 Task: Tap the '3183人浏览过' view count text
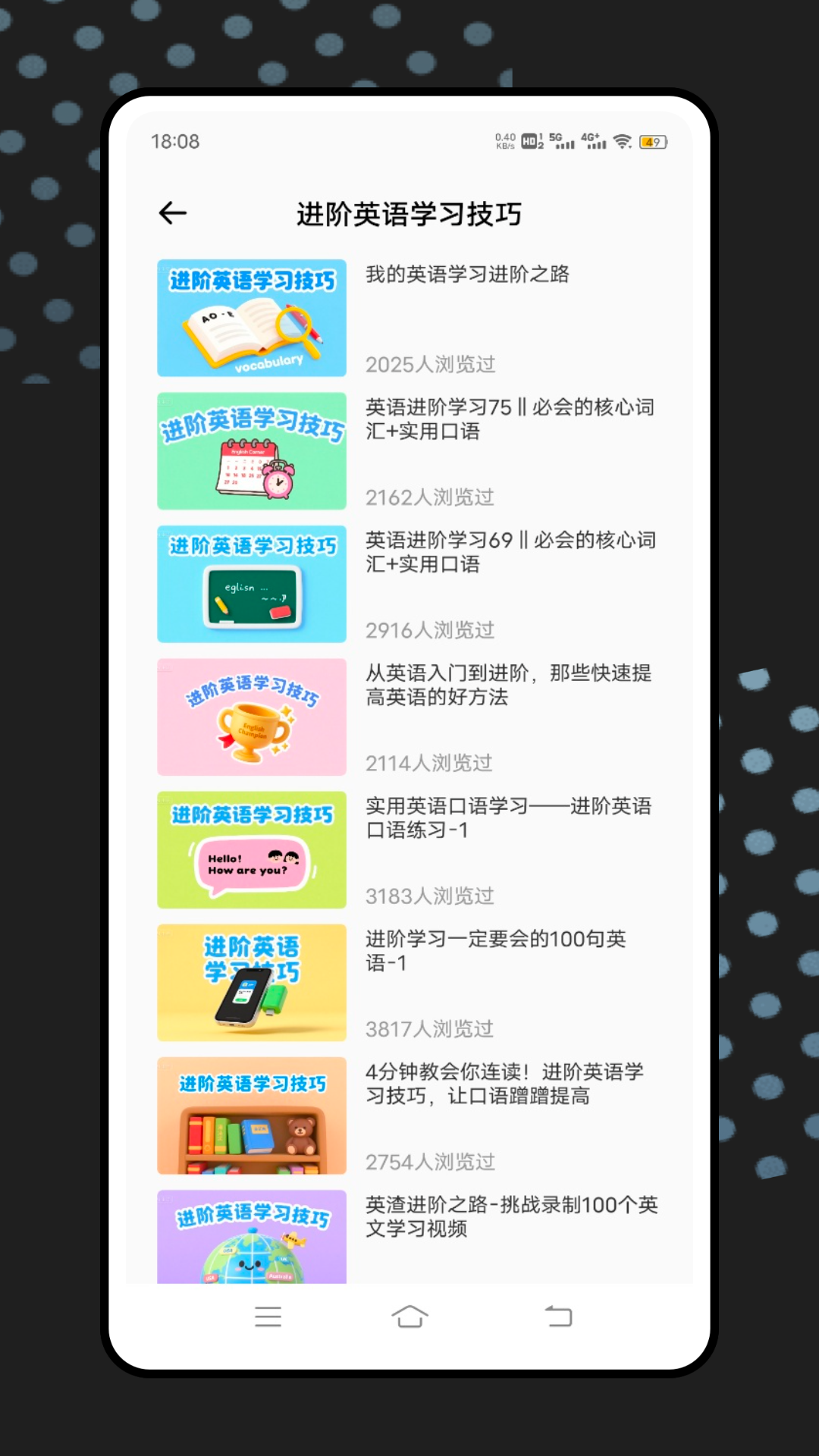429,896
